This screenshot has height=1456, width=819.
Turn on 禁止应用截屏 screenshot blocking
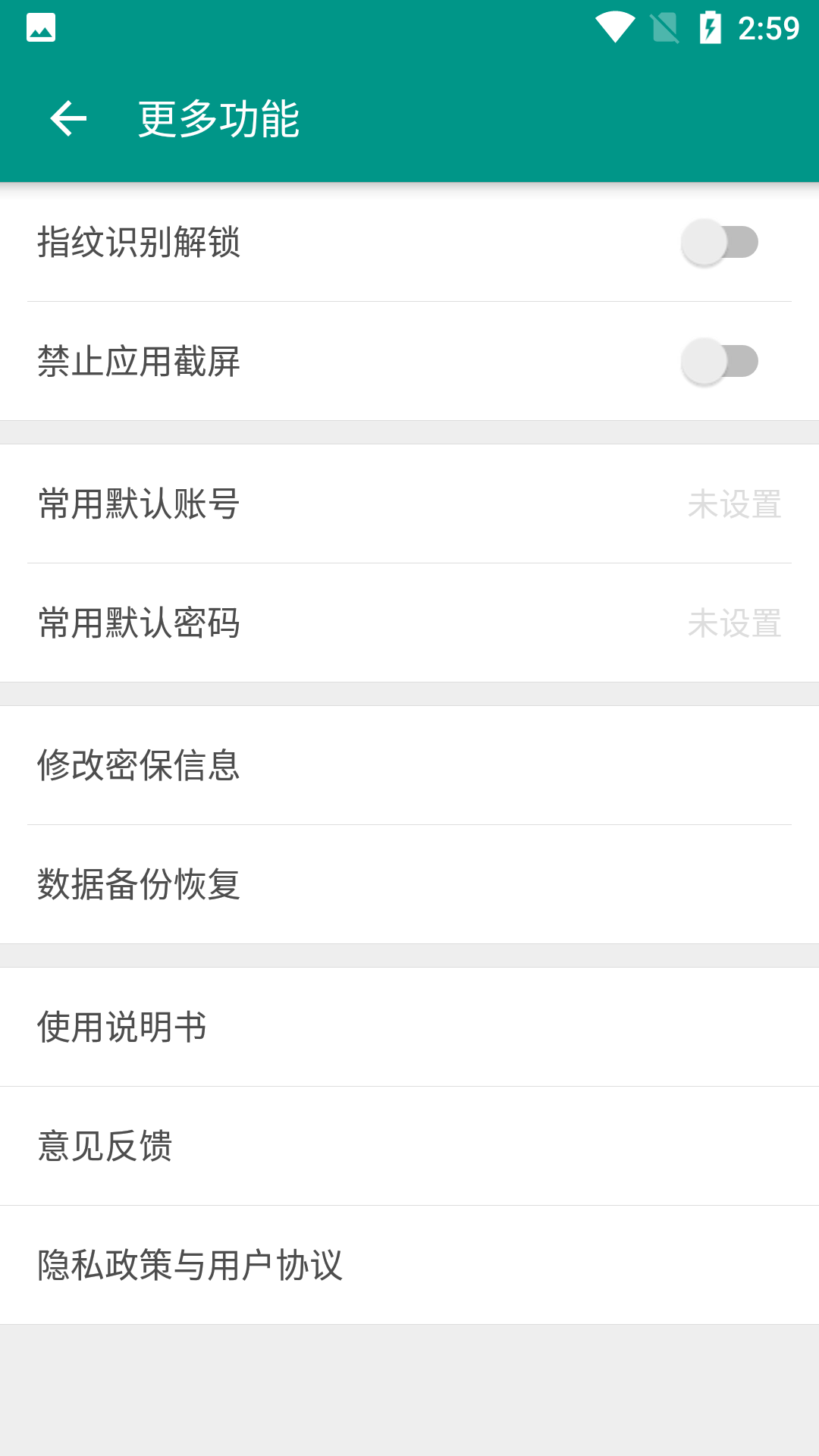[719, 362]
